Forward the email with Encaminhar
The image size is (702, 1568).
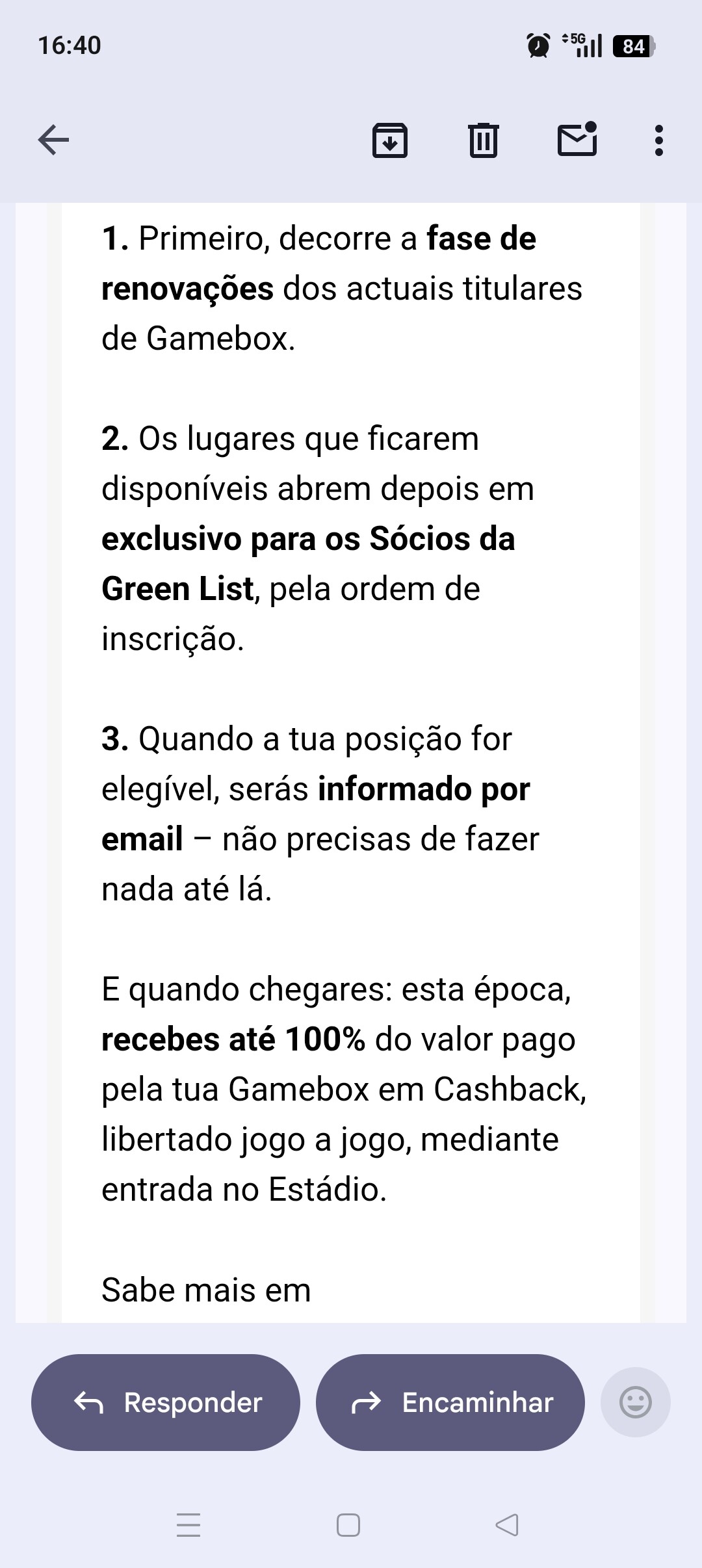(x=450, y=1402)
